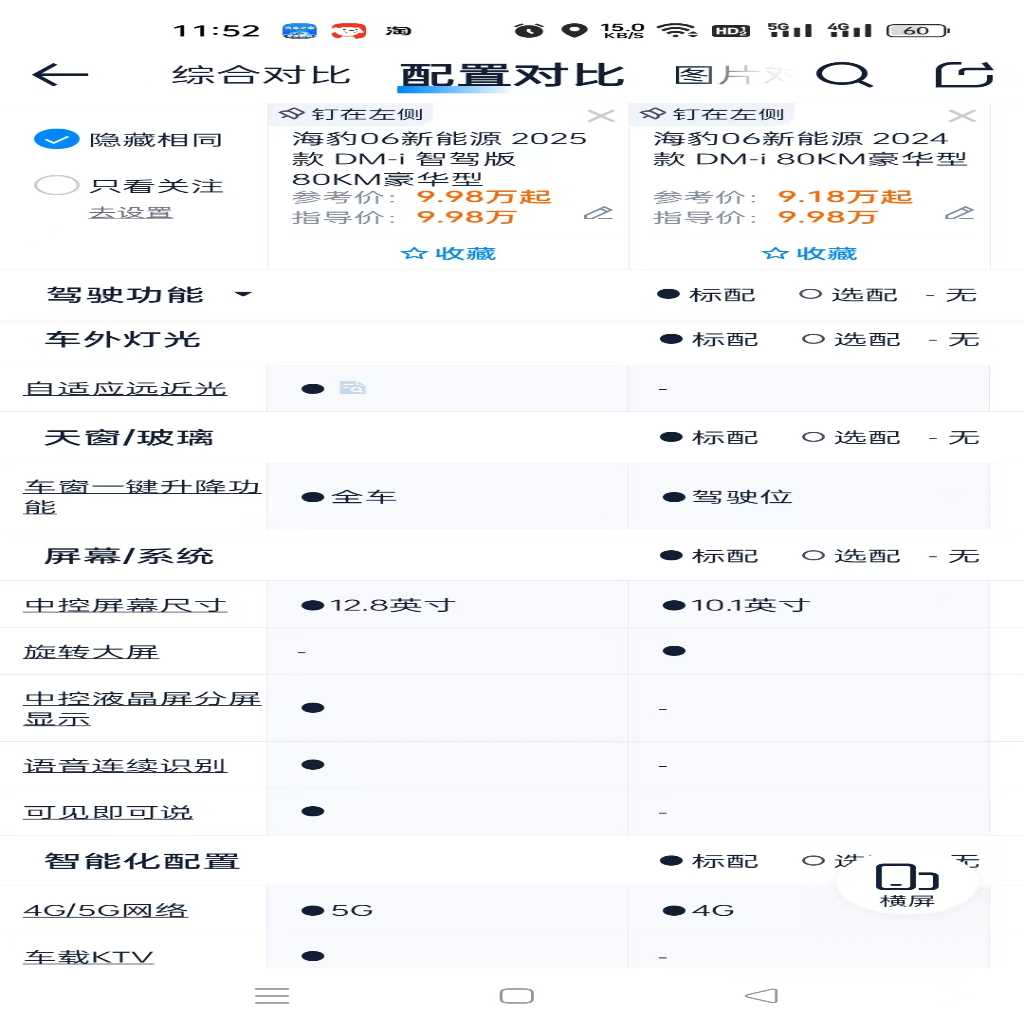Favorite the 2025款 DM-i 智驾版
Image resolution: width=1024 pixels, height=1024 pixels.
[448, 253]
